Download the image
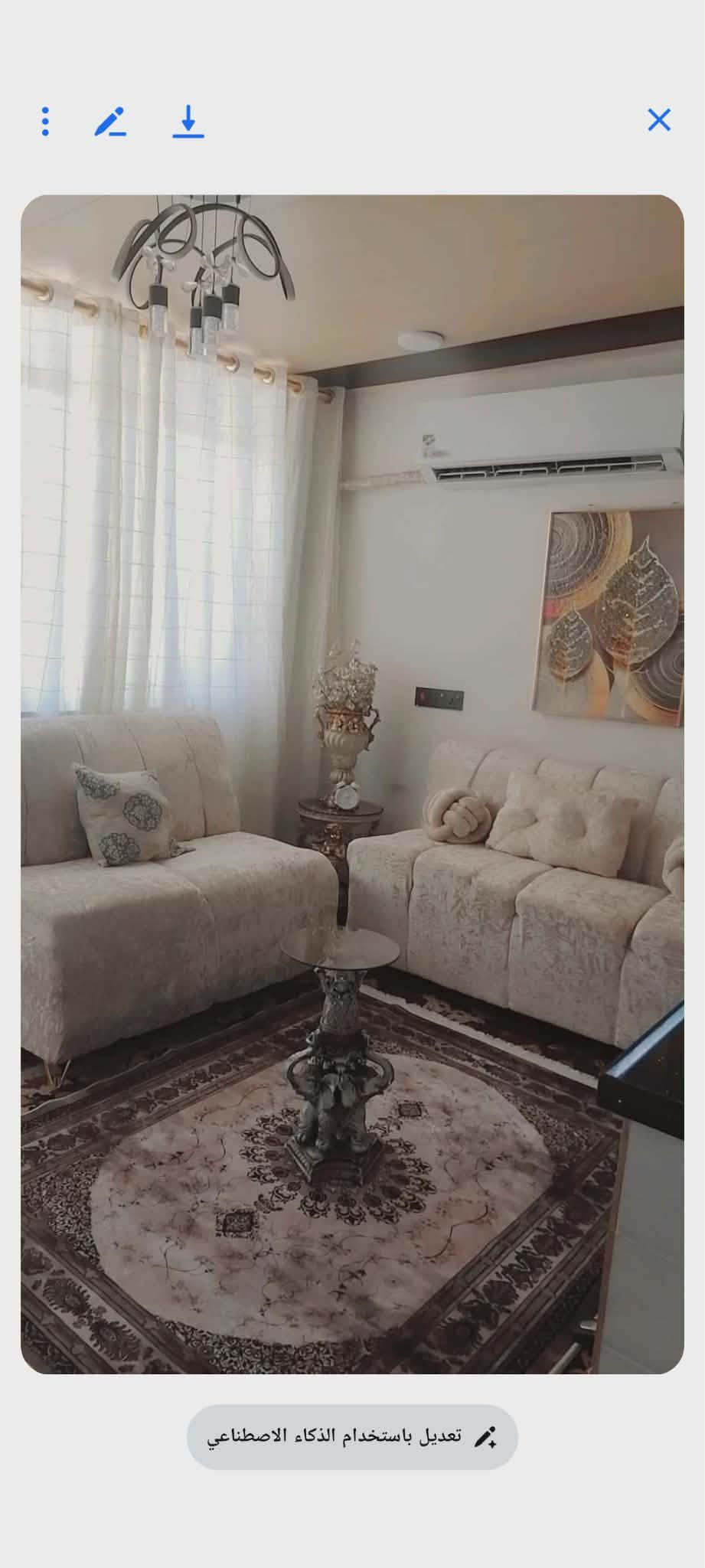The image size is (705, 1568). pos(188,121)
